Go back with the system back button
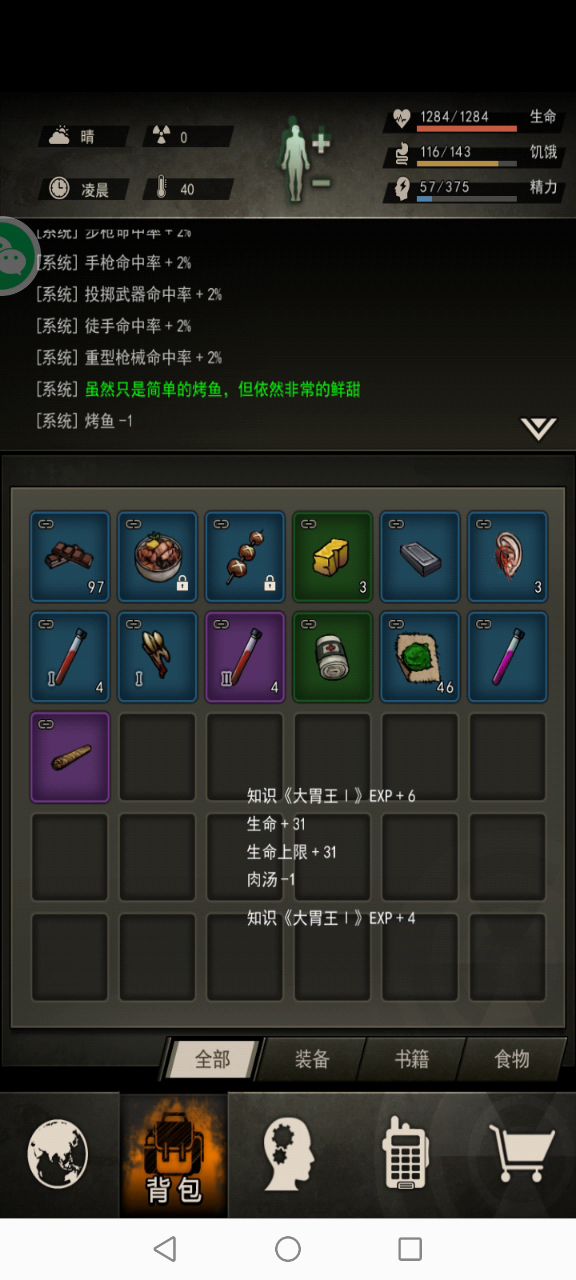The height and width of the screenshot is (1280, 576). pyautogui.click(x=165, y=1248)
